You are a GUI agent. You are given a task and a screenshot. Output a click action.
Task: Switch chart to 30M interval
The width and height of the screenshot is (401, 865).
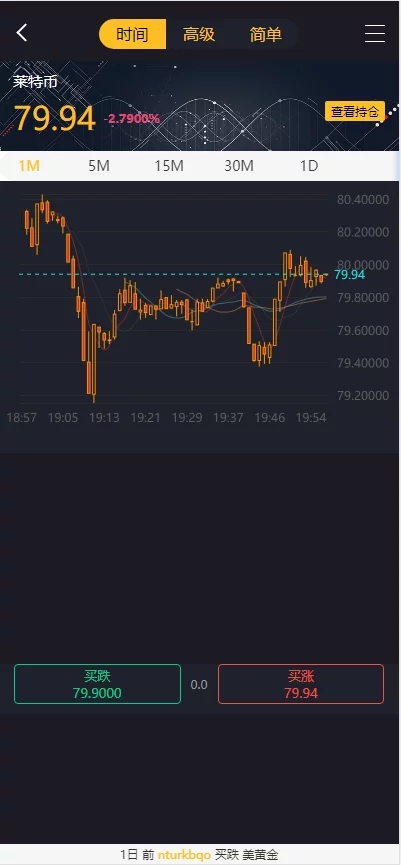[239, 165]
